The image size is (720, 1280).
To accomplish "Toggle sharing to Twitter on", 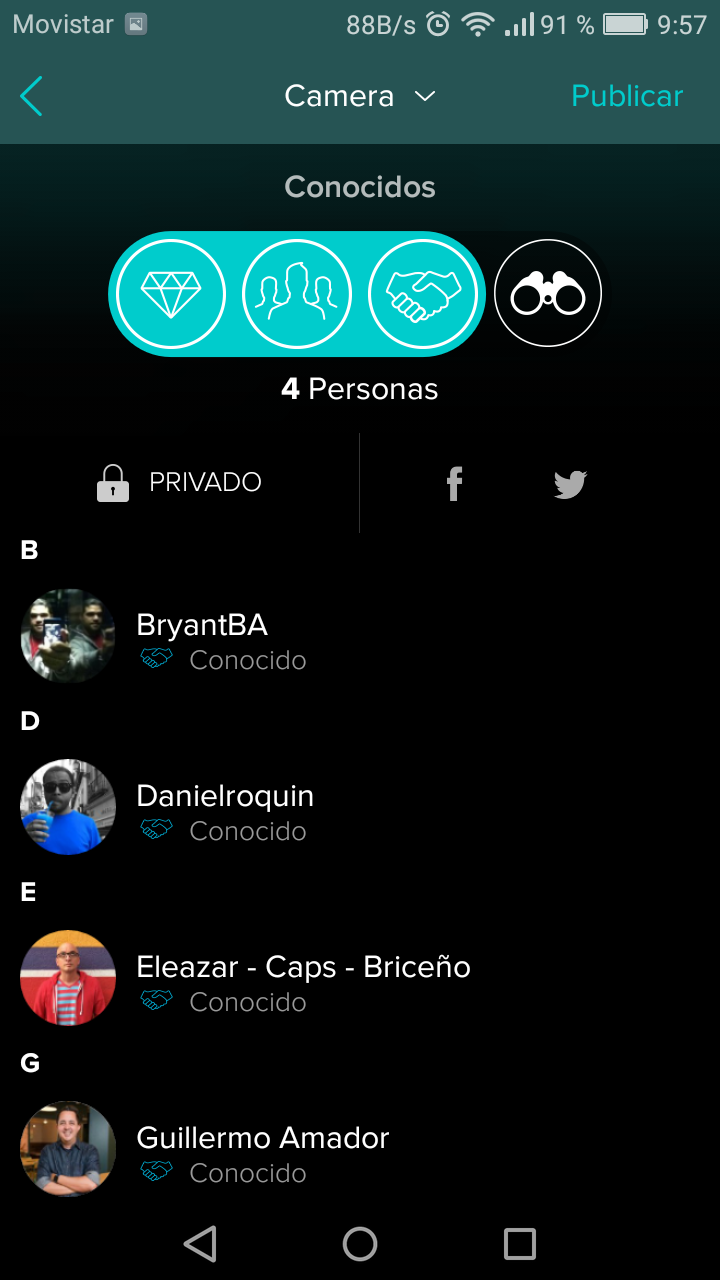I will (x=569, y=483).
